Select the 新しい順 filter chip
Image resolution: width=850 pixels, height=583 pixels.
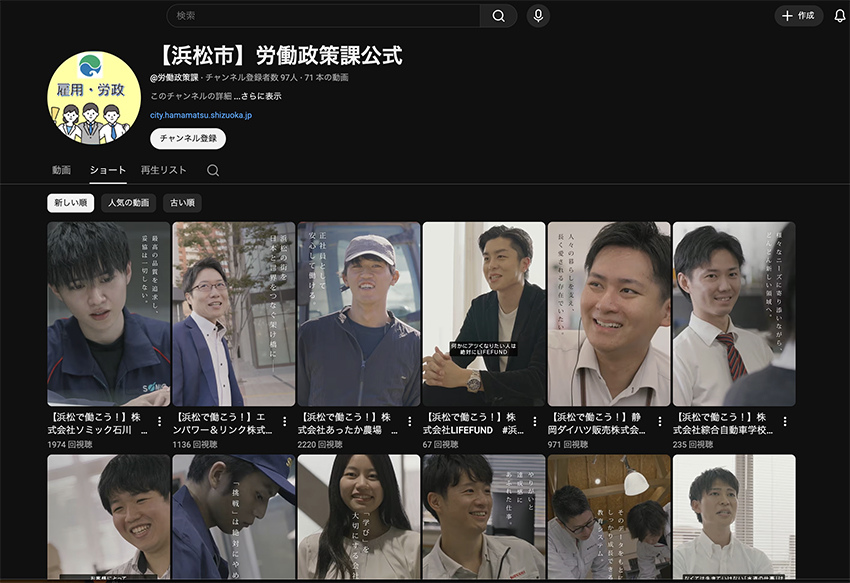pyautogui.click(x=71, y=203)
